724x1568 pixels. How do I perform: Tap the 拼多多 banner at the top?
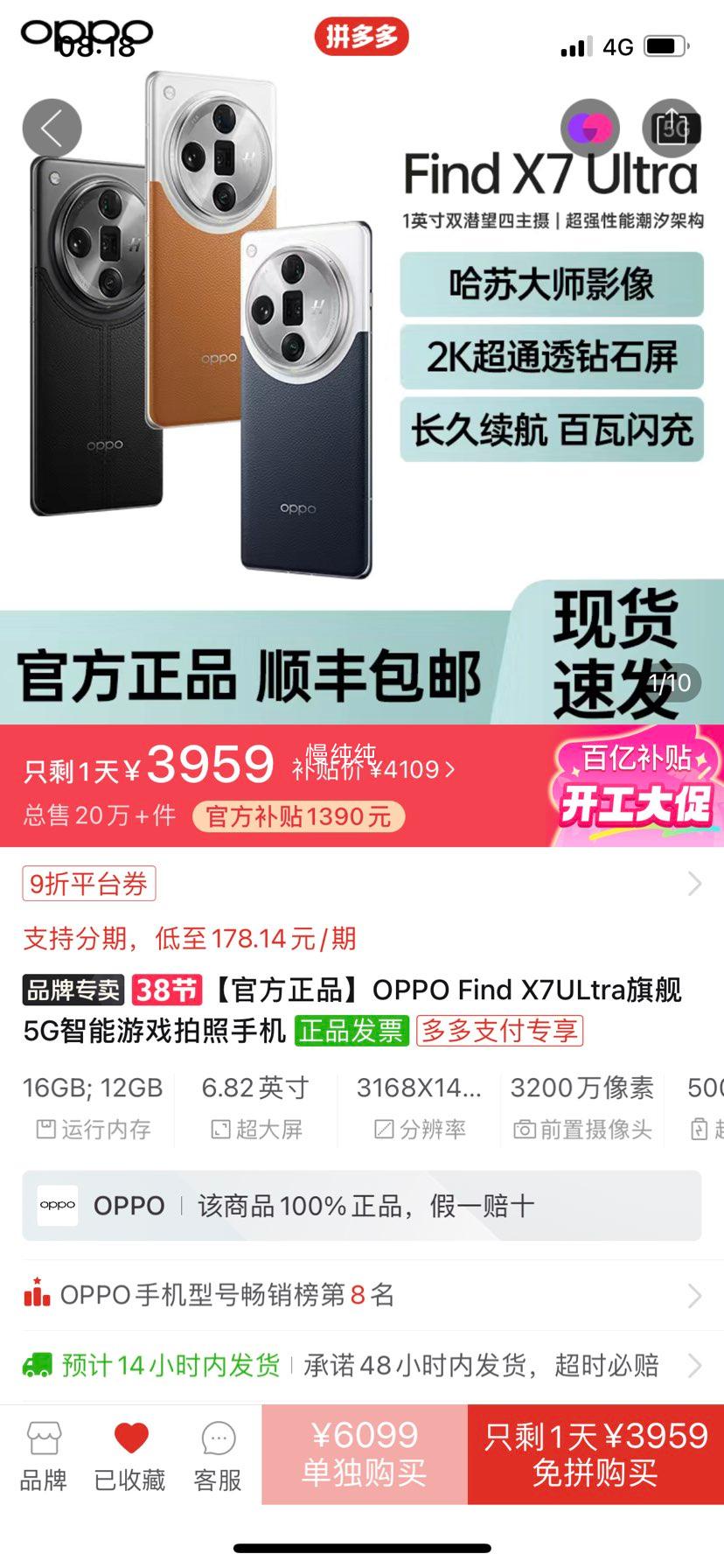coord(362,37)
